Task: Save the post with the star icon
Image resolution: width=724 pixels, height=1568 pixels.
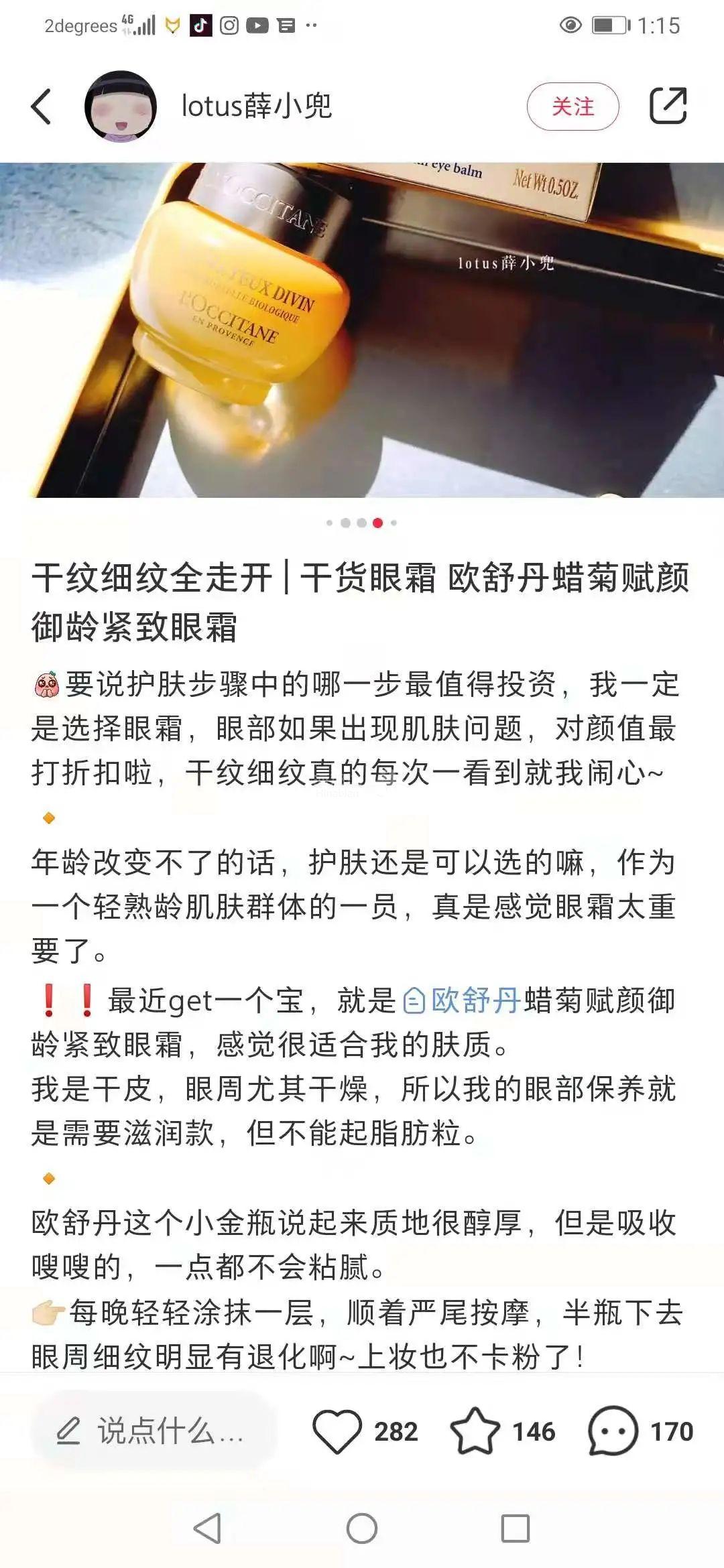Action: point(475,1431)
